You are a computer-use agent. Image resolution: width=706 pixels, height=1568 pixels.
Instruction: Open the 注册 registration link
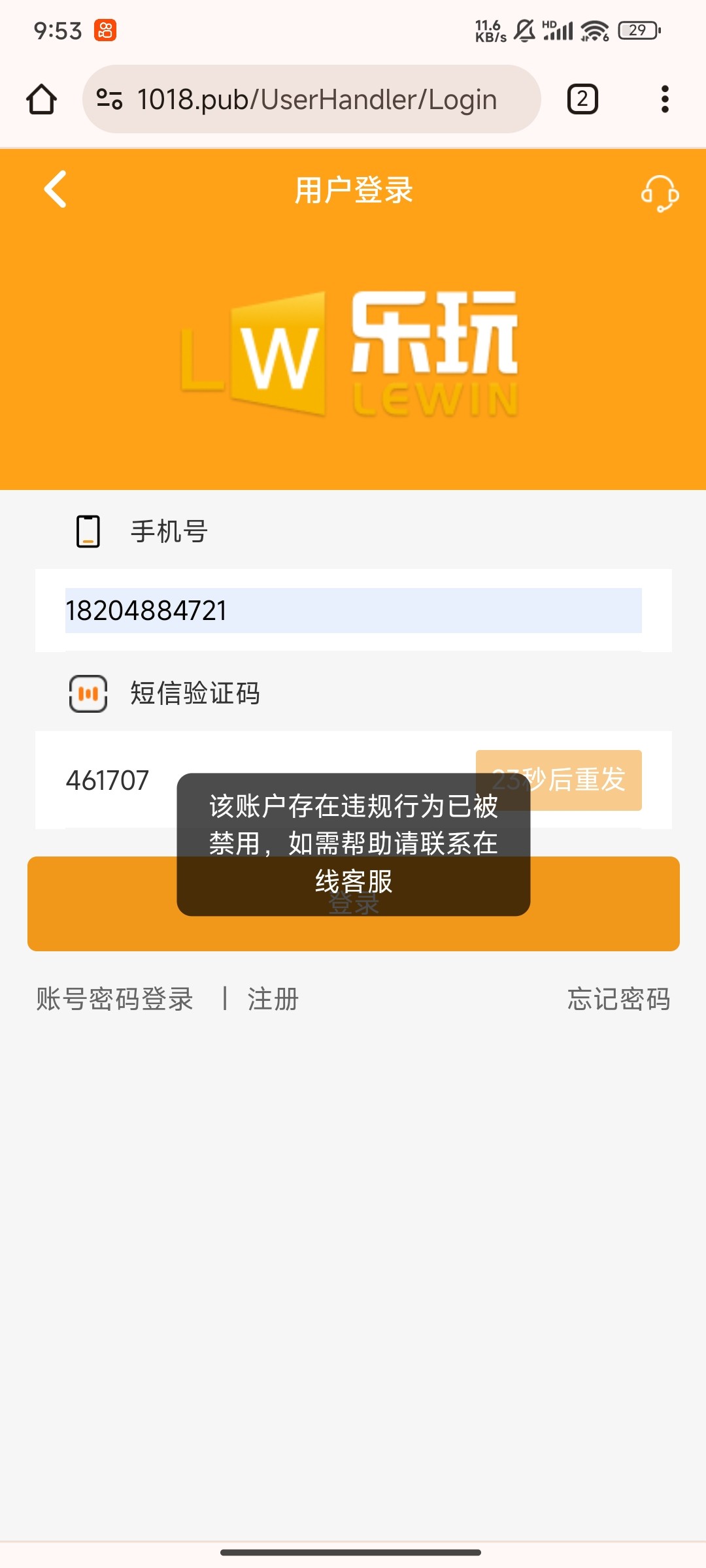coord(272,998)
